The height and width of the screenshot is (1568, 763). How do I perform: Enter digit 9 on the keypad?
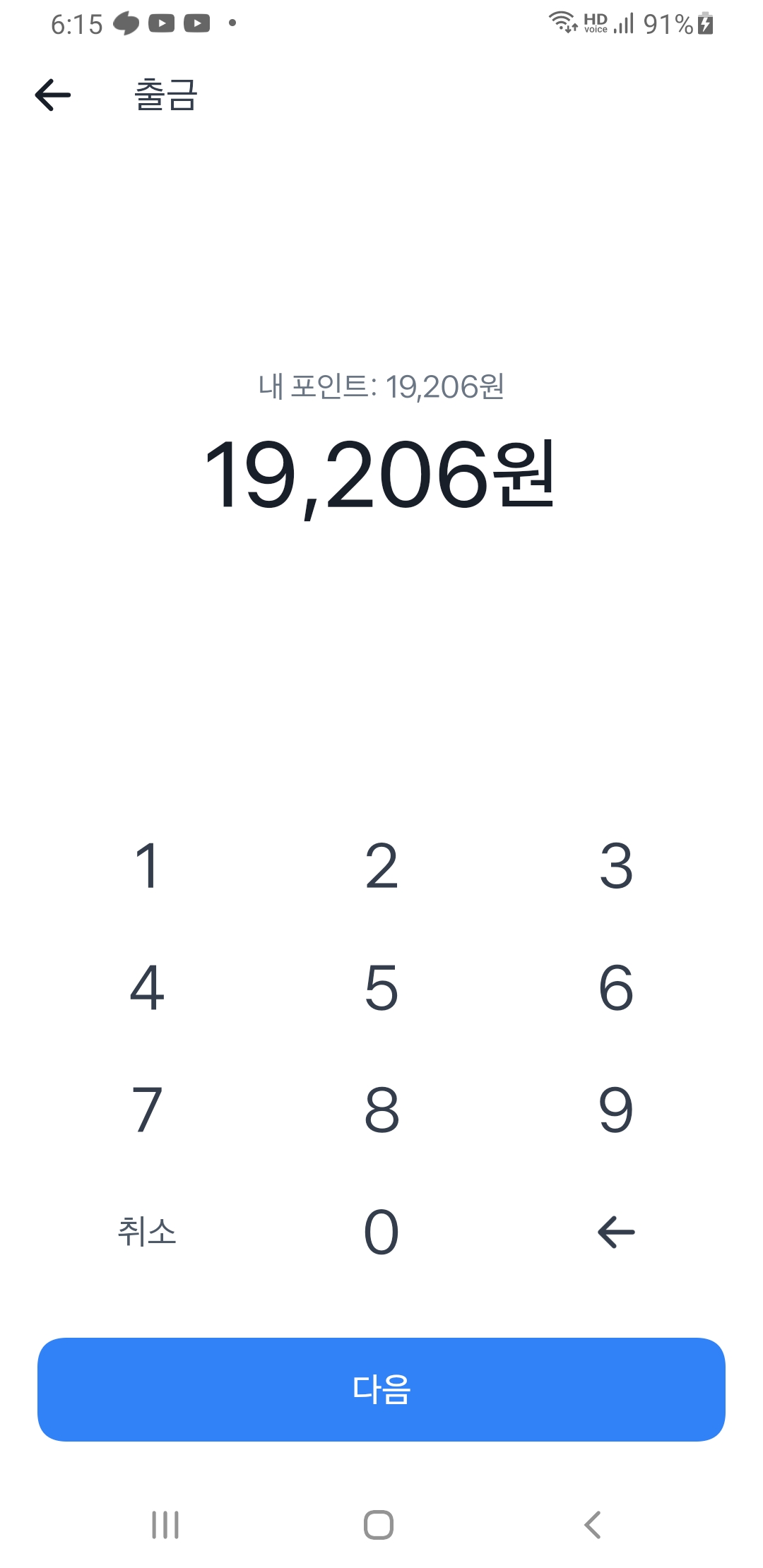616,1110
